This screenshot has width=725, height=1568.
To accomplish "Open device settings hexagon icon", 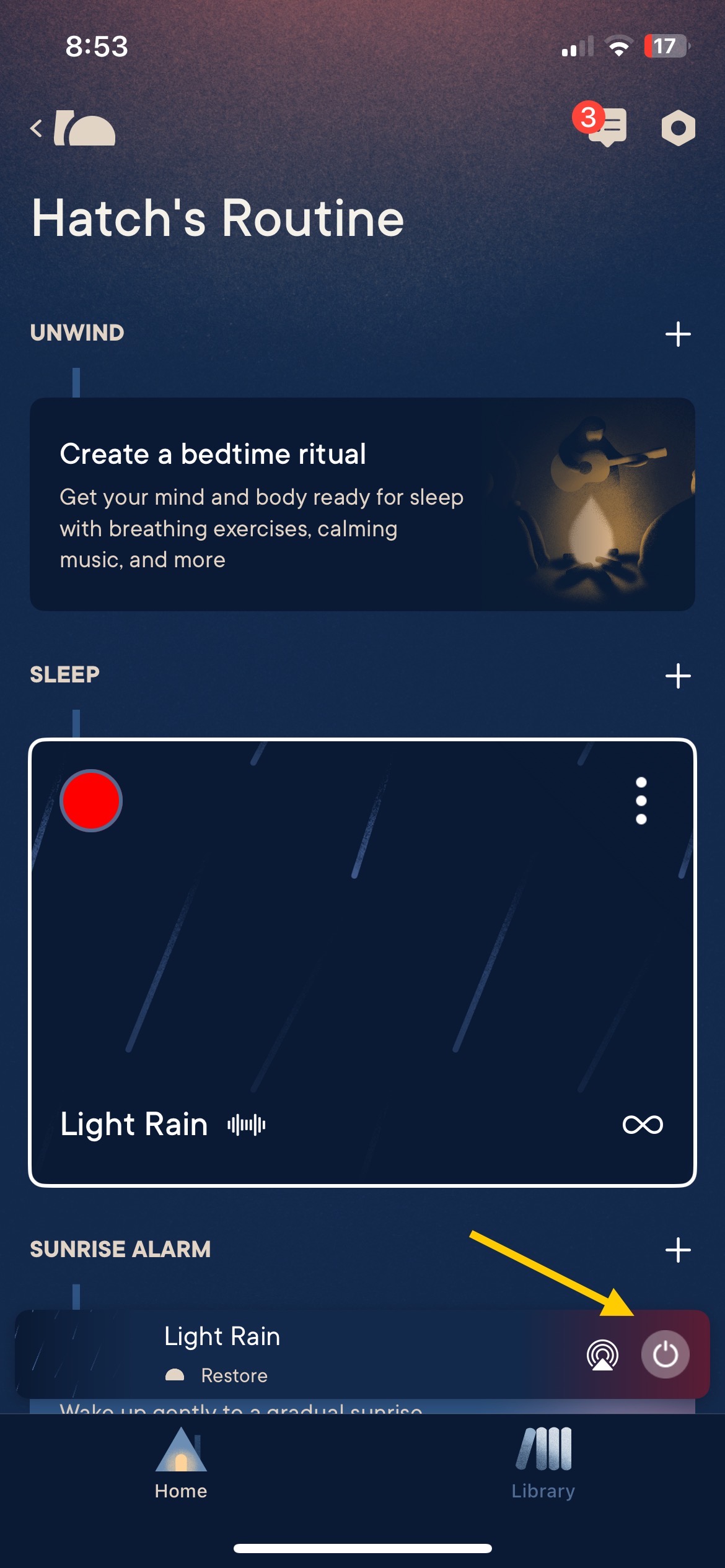I will [678, 128].
